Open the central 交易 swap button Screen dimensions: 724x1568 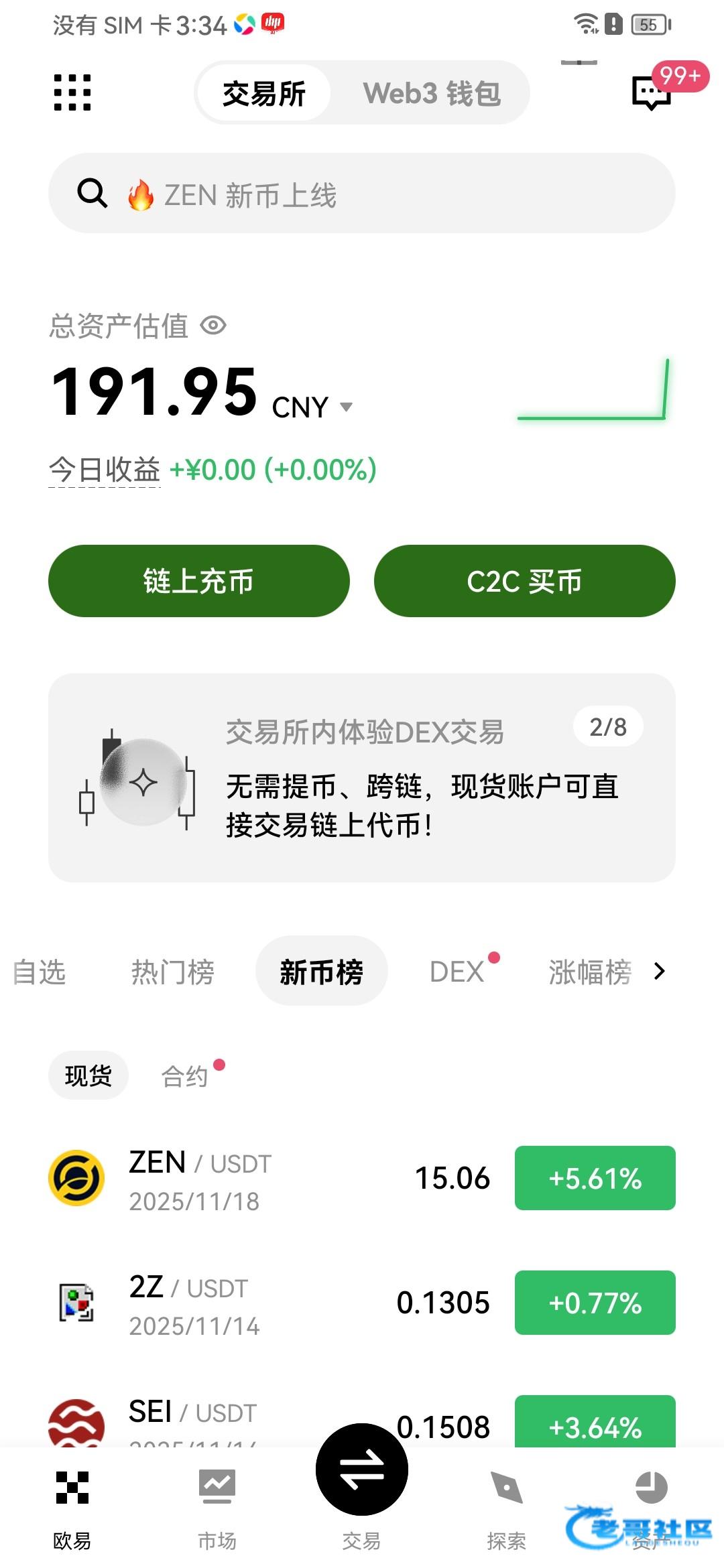tap(362, 1469)
